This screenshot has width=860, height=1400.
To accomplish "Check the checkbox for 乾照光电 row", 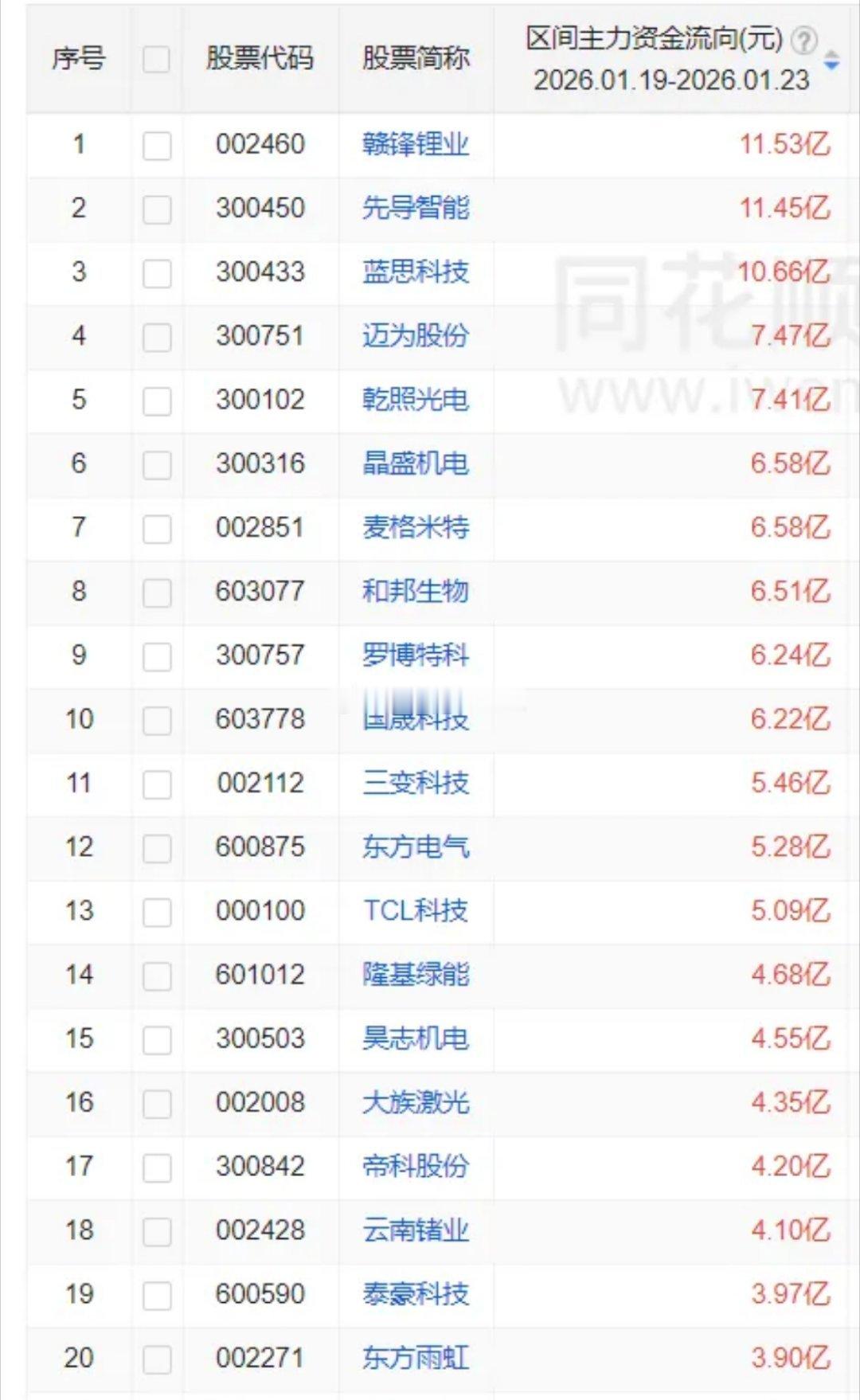I will click(156, 401).
